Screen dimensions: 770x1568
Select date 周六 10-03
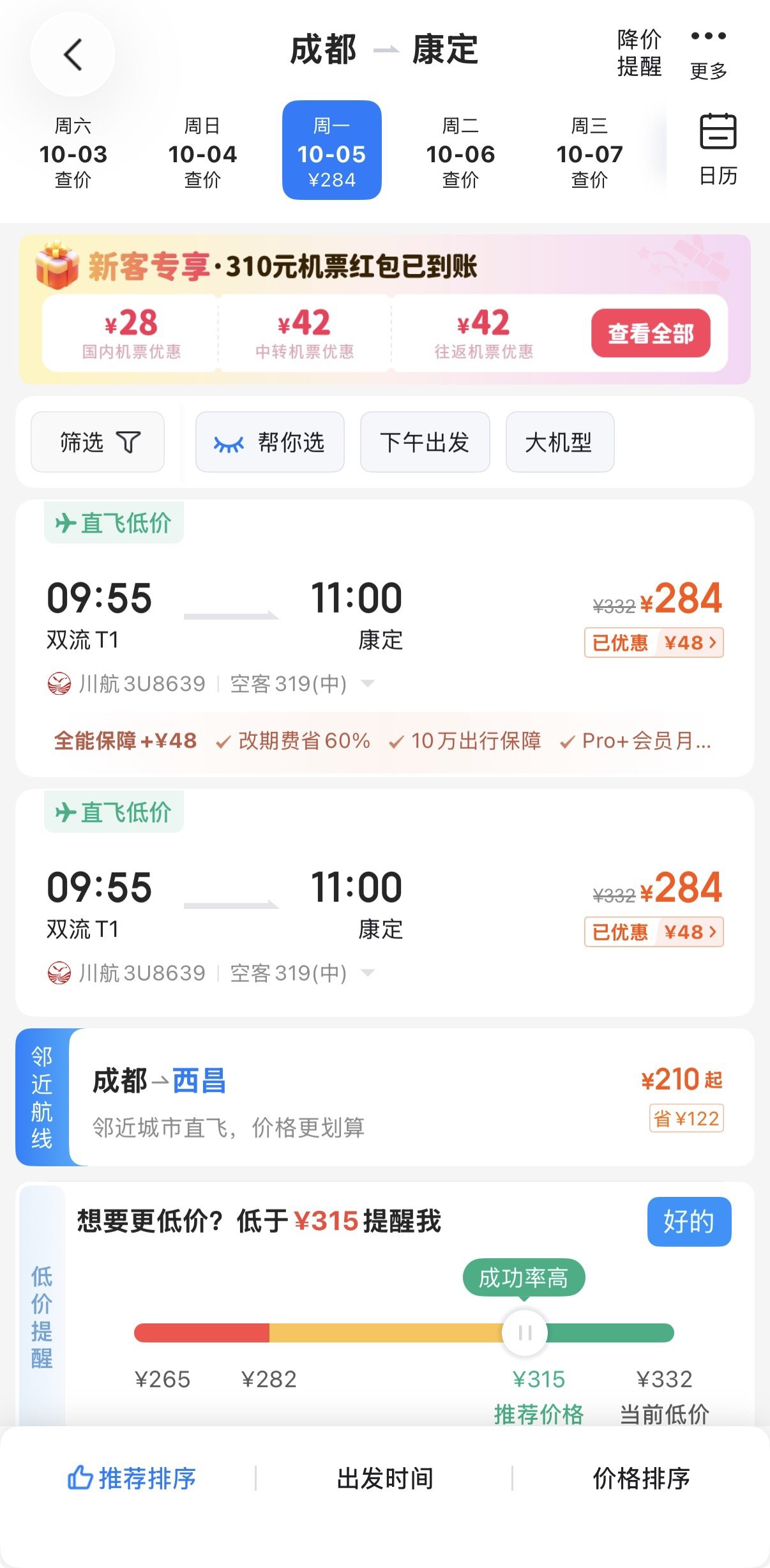pyautogui.click(x=73, y=152)
